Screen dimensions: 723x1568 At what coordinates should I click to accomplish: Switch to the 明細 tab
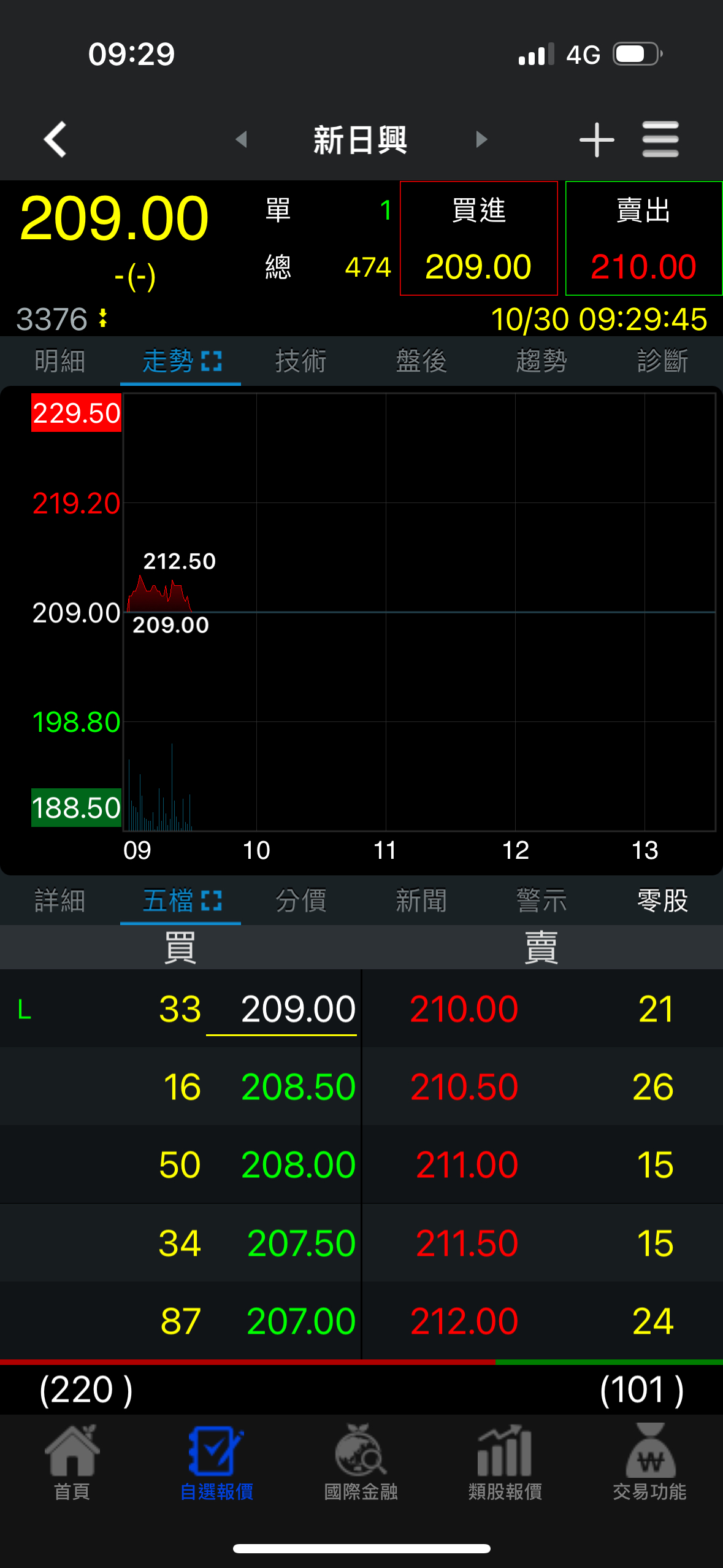pos(59,361)
